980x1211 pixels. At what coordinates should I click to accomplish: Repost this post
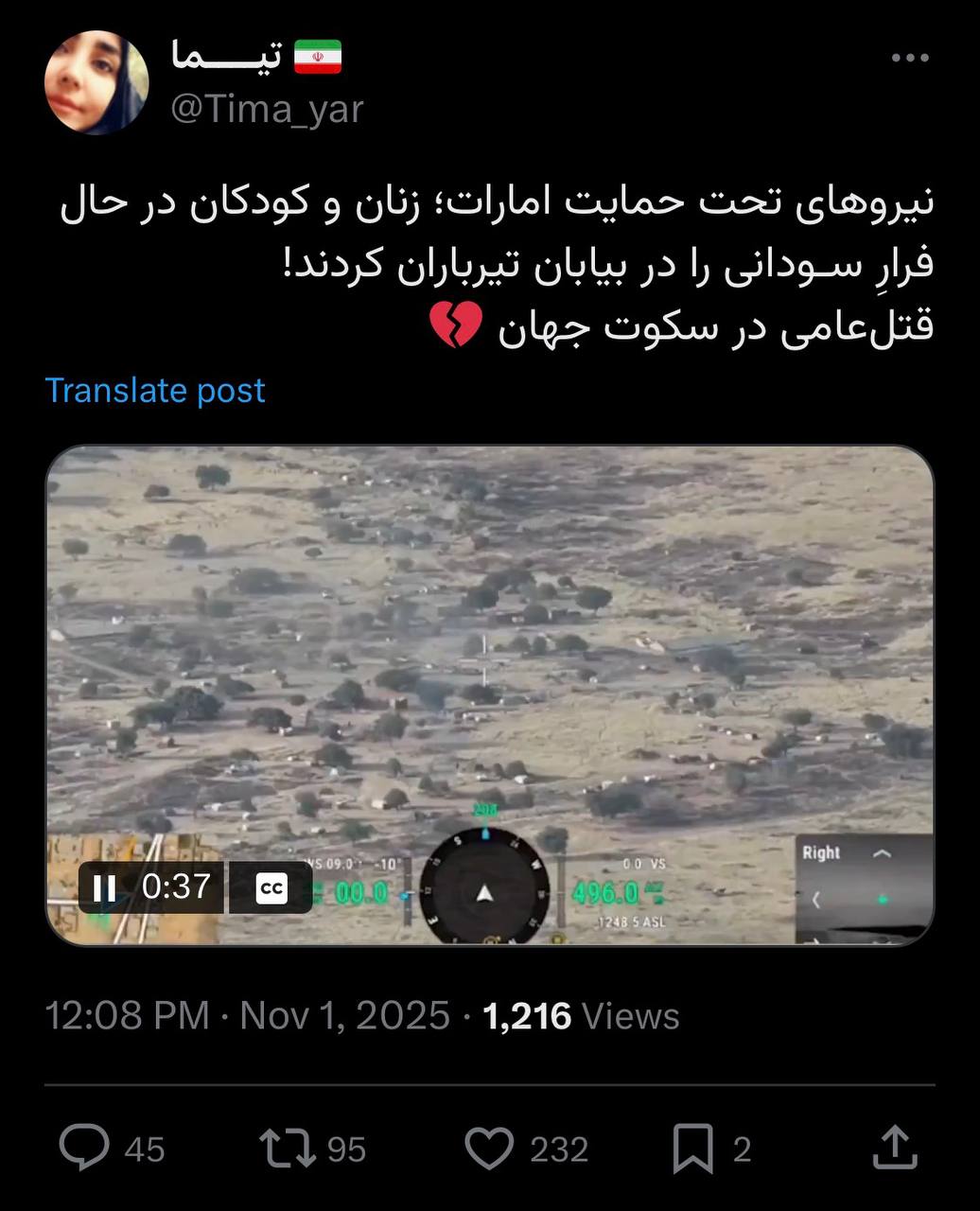(288, 1148)
